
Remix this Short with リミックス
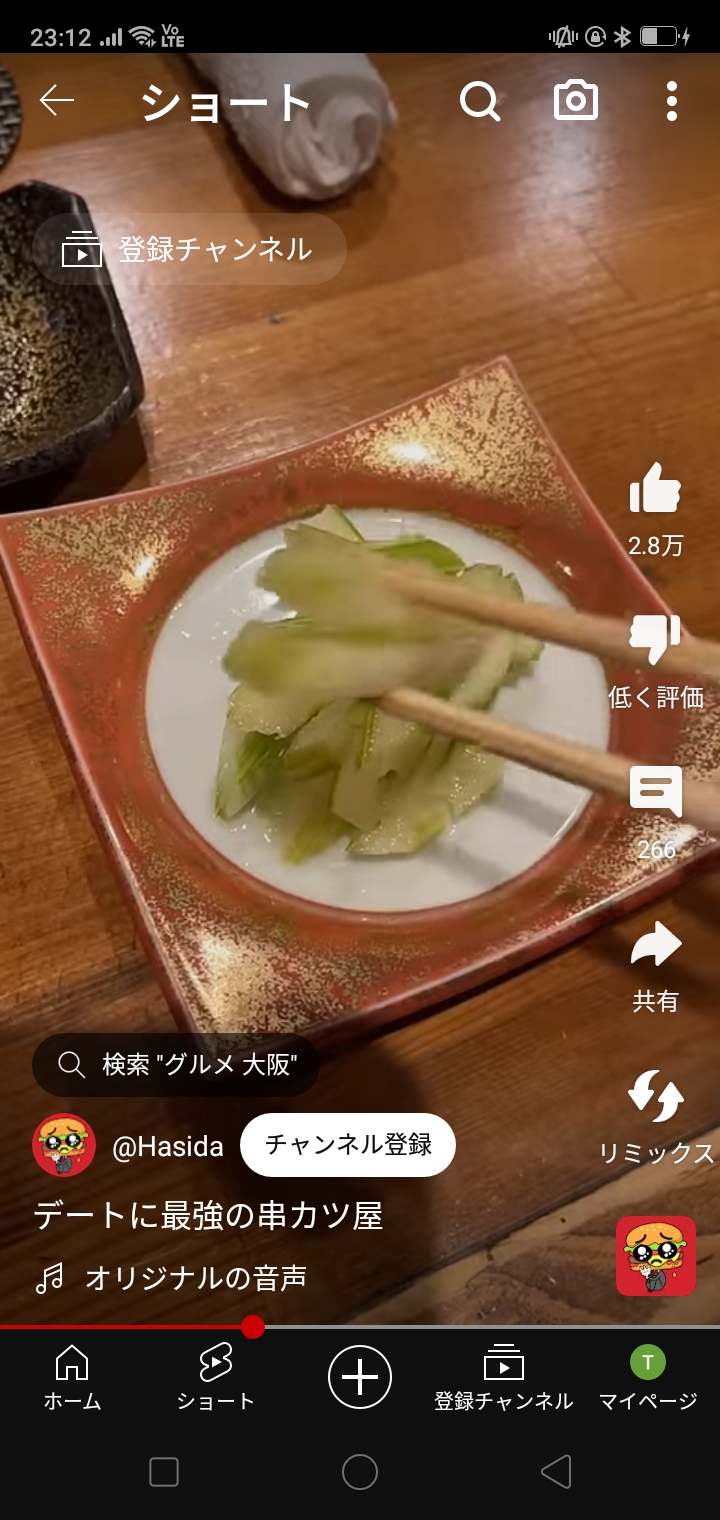[x=656, y=1097]
